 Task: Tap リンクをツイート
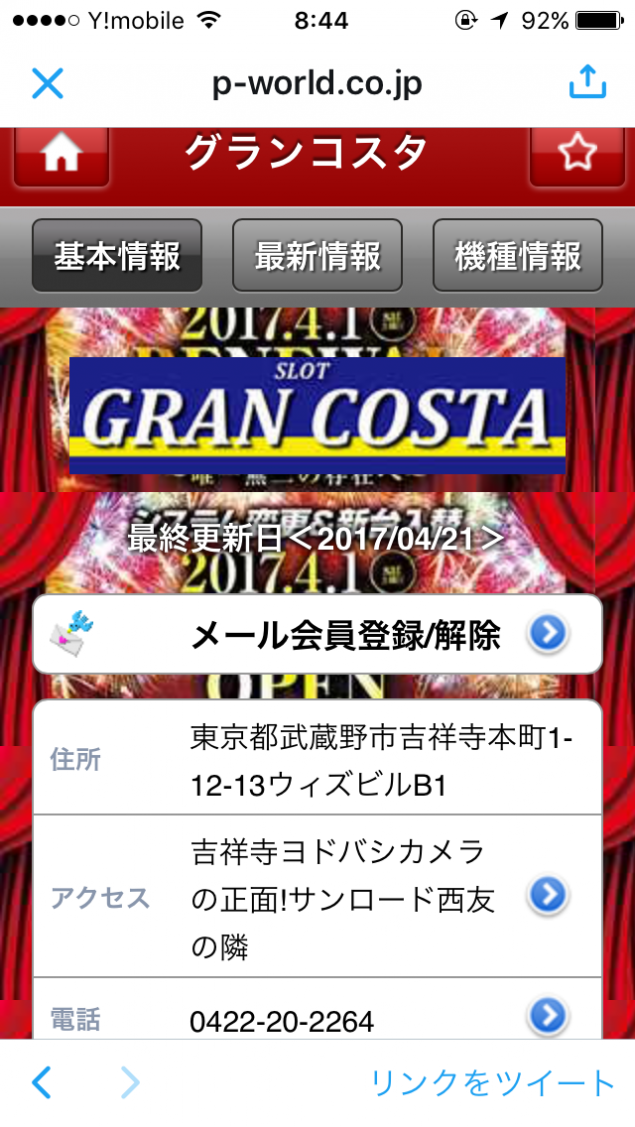tap(492, 1083)
